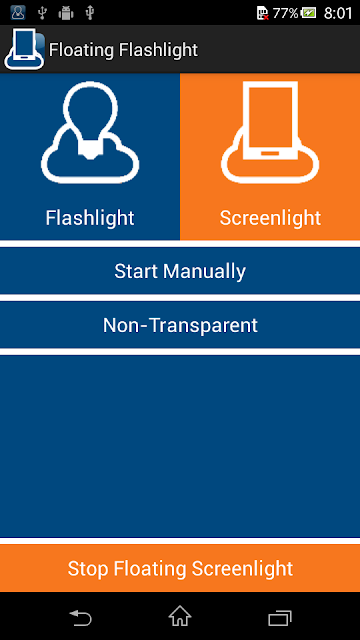
Task: Tap the Start Manually button
Action: [x=180, y=271]
